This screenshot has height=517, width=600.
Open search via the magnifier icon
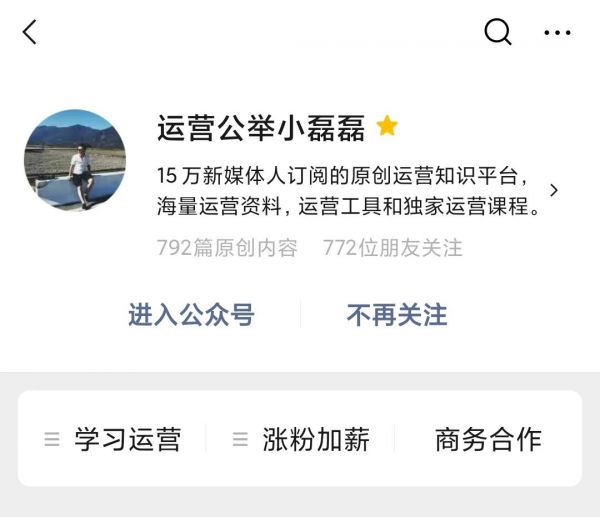[497, 33]
